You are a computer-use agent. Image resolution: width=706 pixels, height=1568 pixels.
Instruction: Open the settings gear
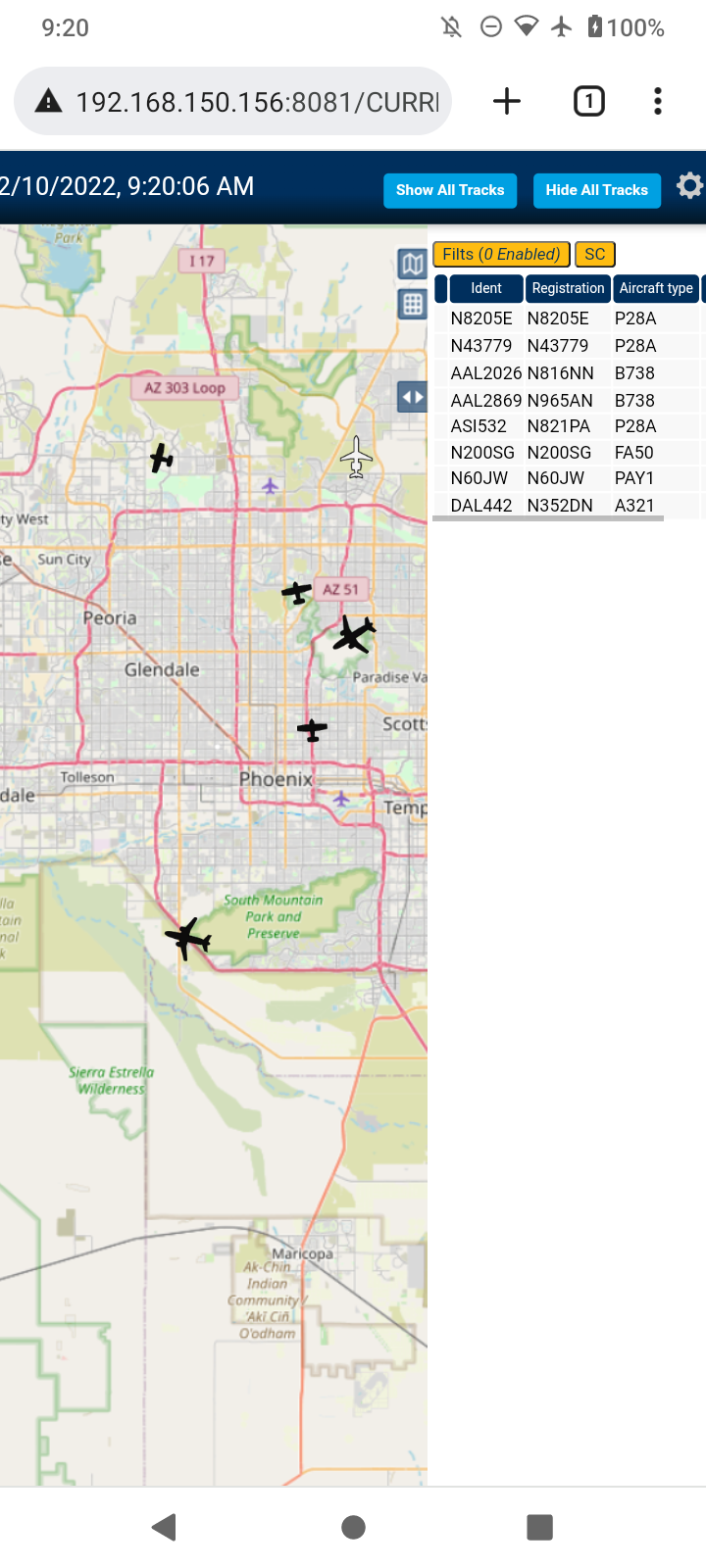(x=690, y=185)
